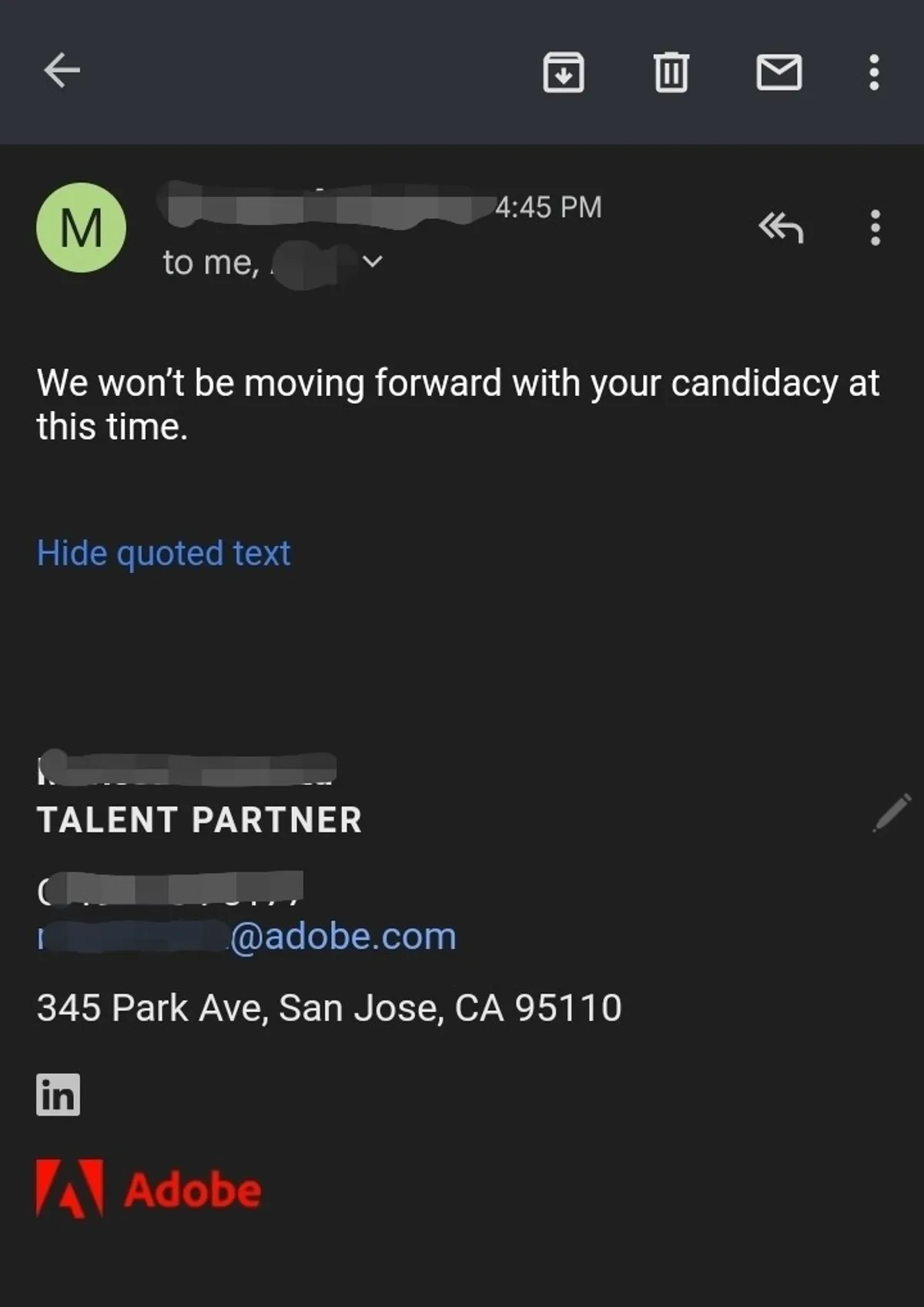The width and height of the screenshot is (924, 1307).
Task: Mark the email as unread
Action: pos(780,73)
